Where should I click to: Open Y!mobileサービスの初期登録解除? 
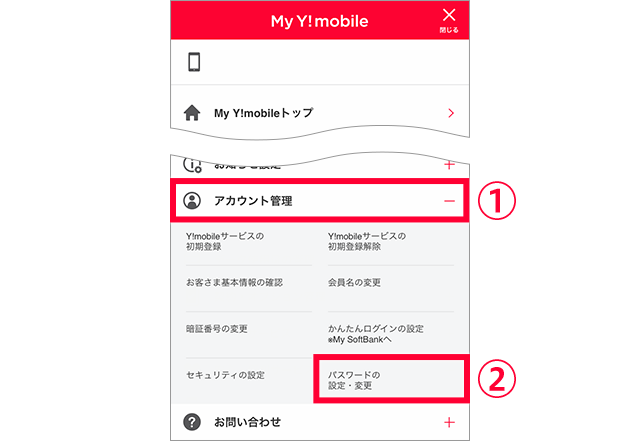pos(368,241)
